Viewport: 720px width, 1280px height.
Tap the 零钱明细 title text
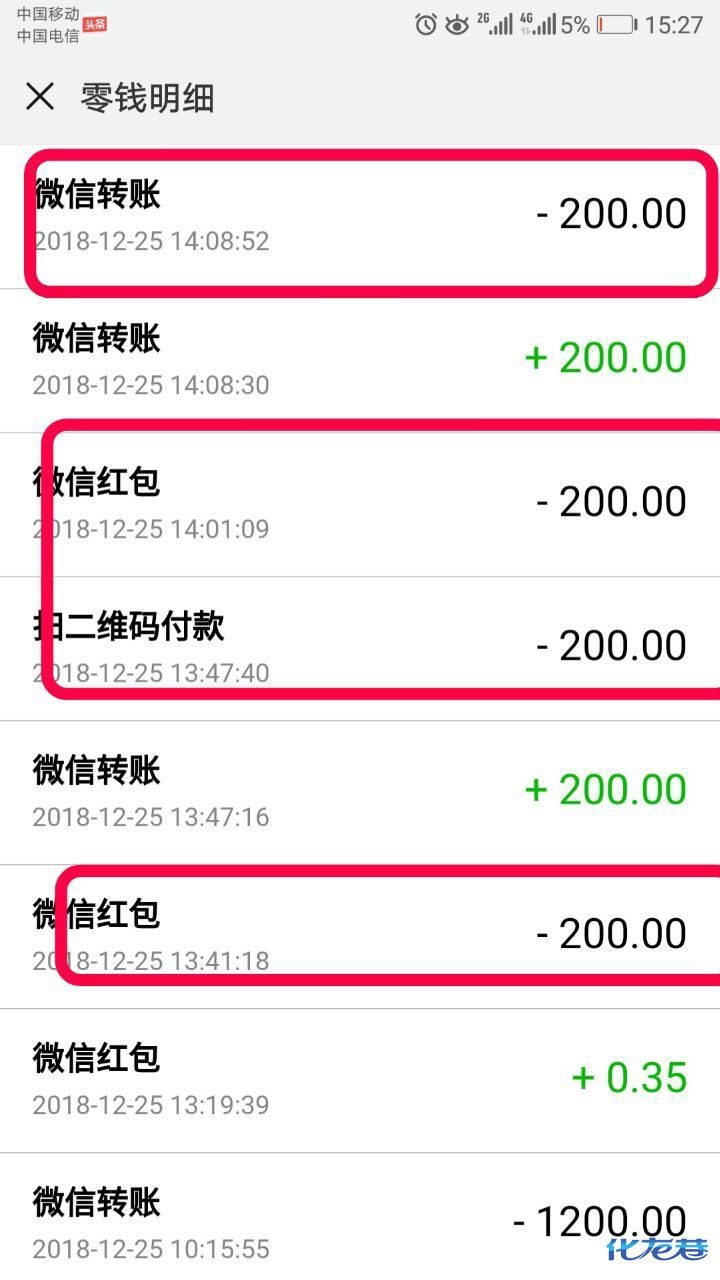(x=145, y=98)
